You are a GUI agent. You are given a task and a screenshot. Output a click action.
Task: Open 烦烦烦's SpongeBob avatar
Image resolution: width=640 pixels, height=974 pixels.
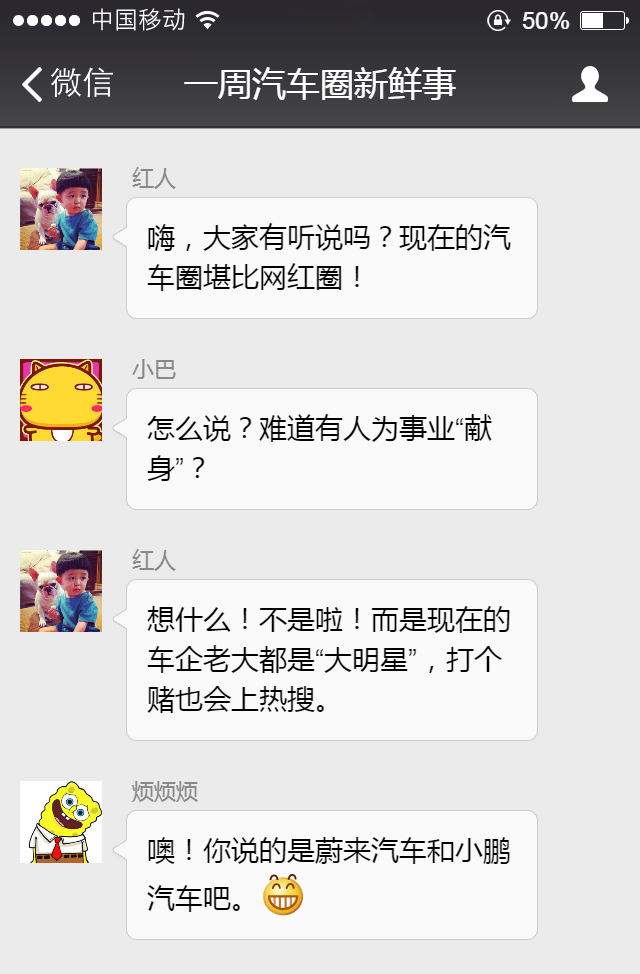tap(61, 822)
